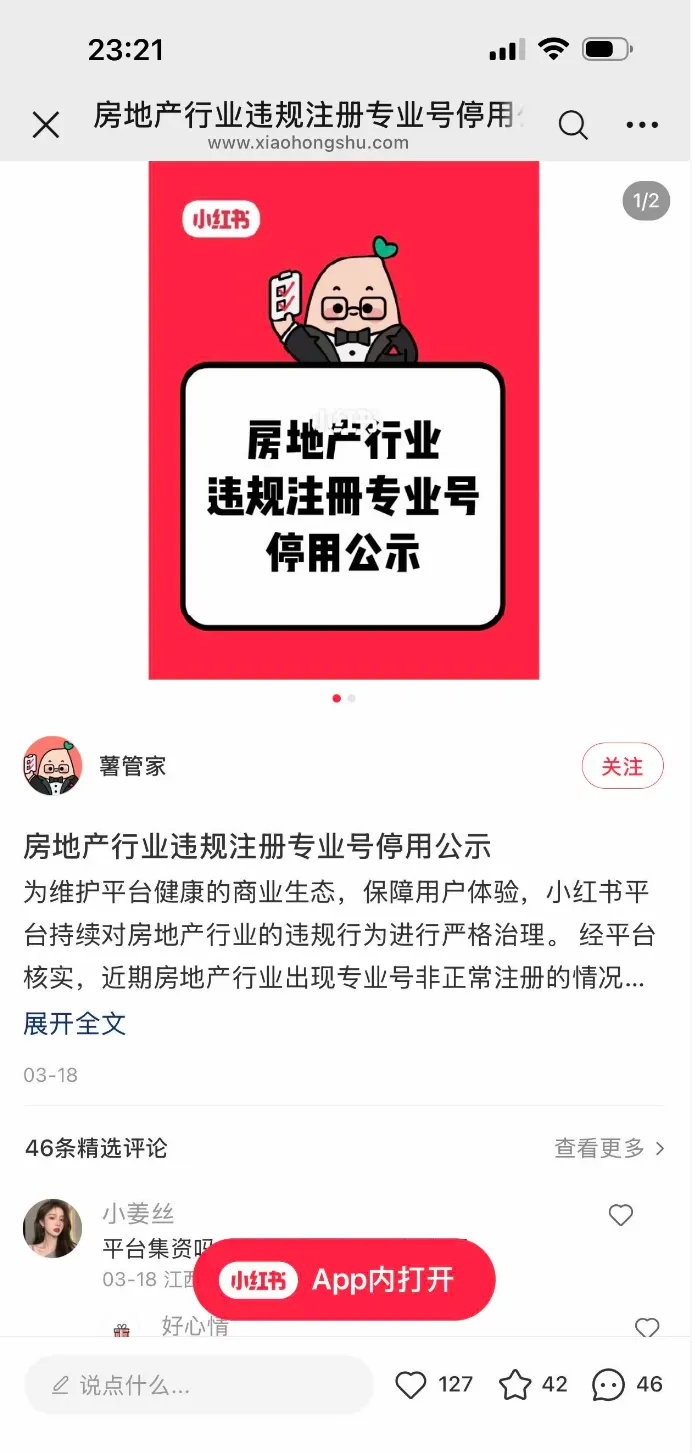Image resolution: width=692 pixels, height=1454 pixels.
Task: Open the three-dot overflow menu
Action: coord(642,125)
